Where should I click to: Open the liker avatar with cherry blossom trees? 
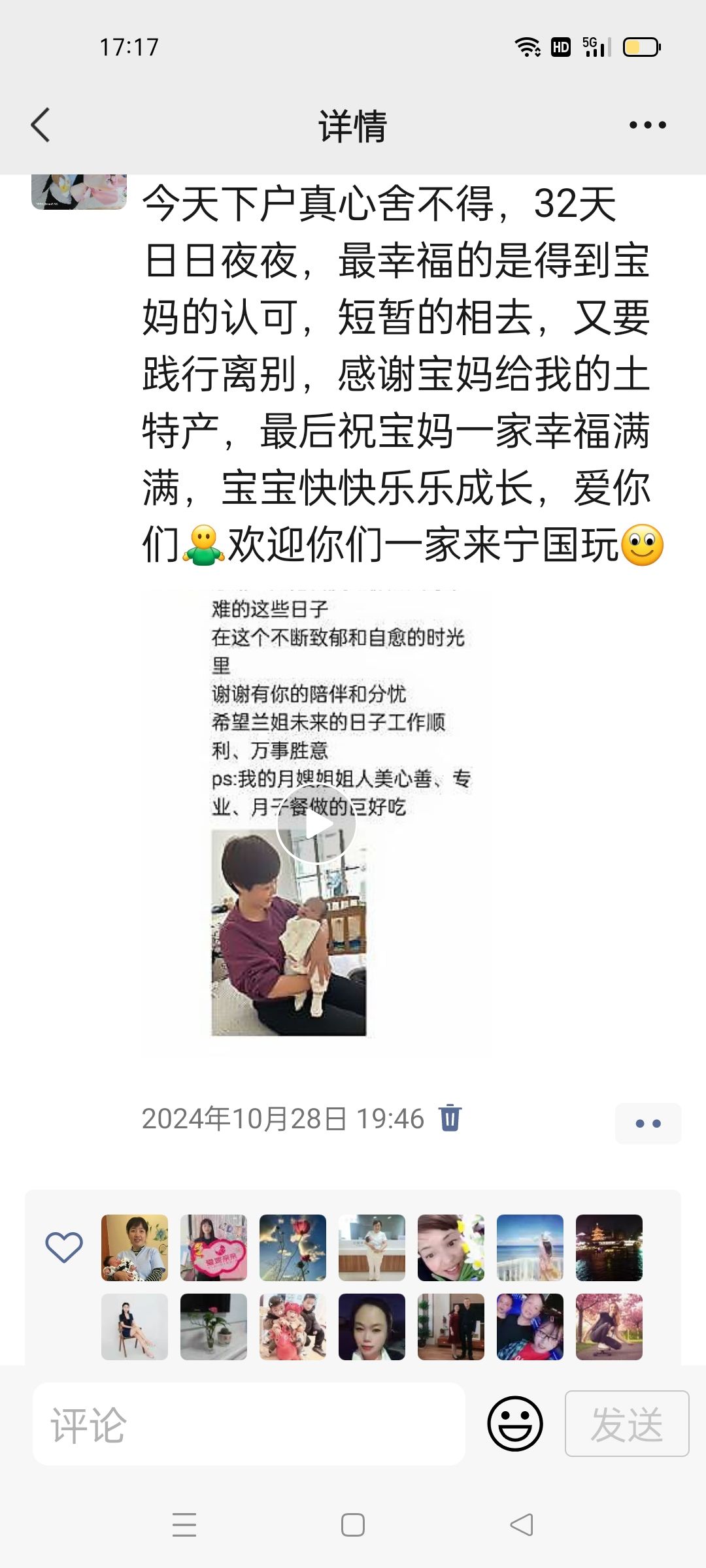point(609,1327)
